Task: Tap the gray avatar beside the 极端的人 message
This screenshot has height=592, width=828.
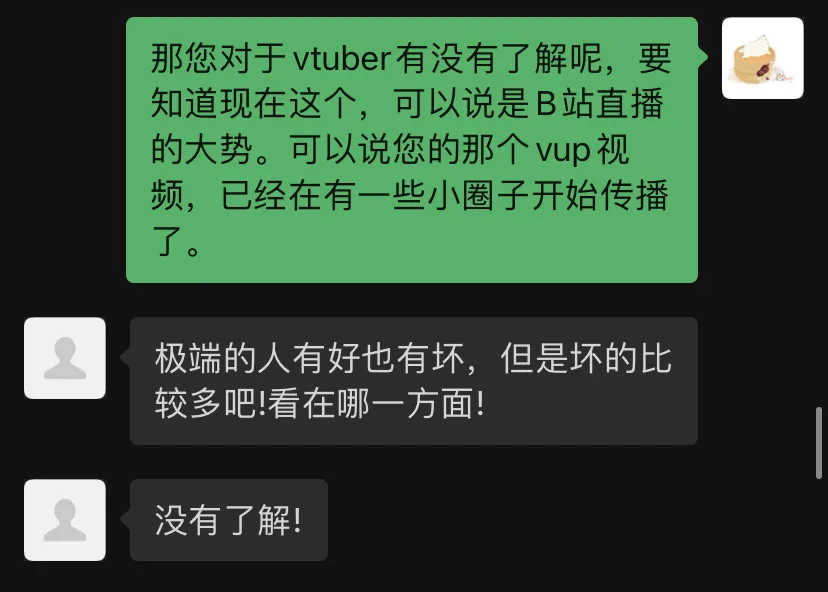Action: click(65, 358)
